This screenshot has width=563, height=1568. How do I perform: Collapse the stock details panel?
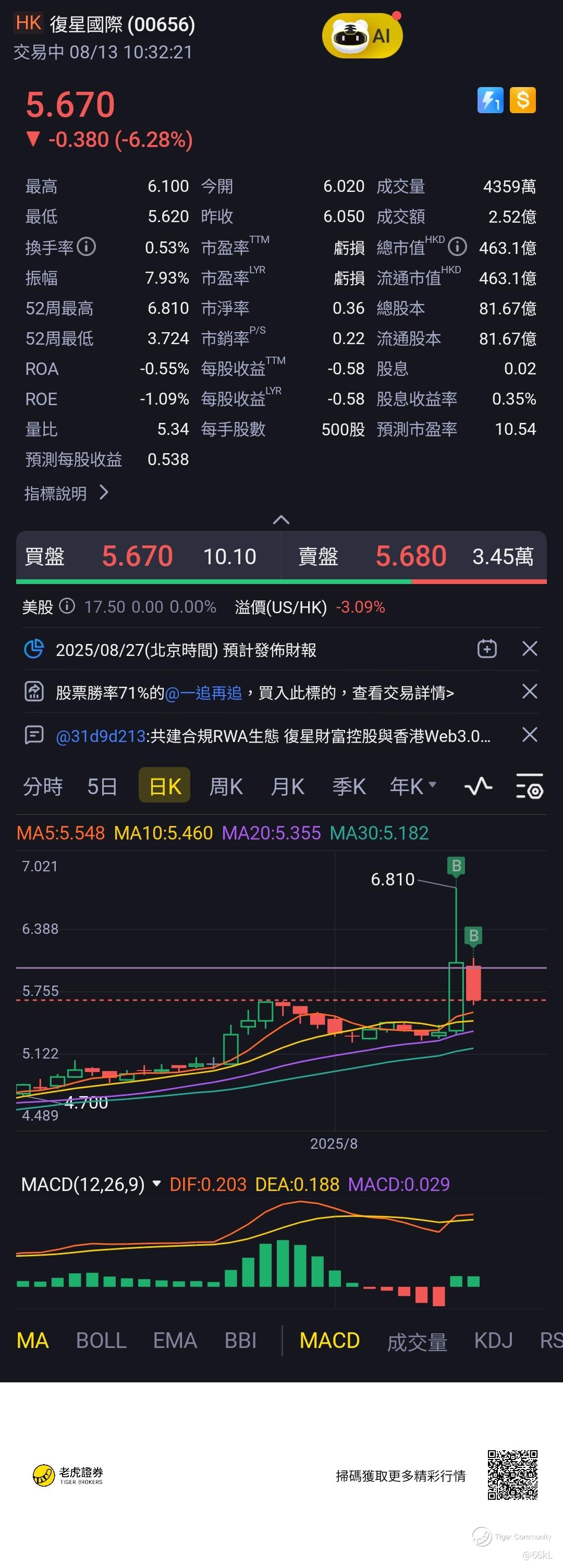click(281, 519)
